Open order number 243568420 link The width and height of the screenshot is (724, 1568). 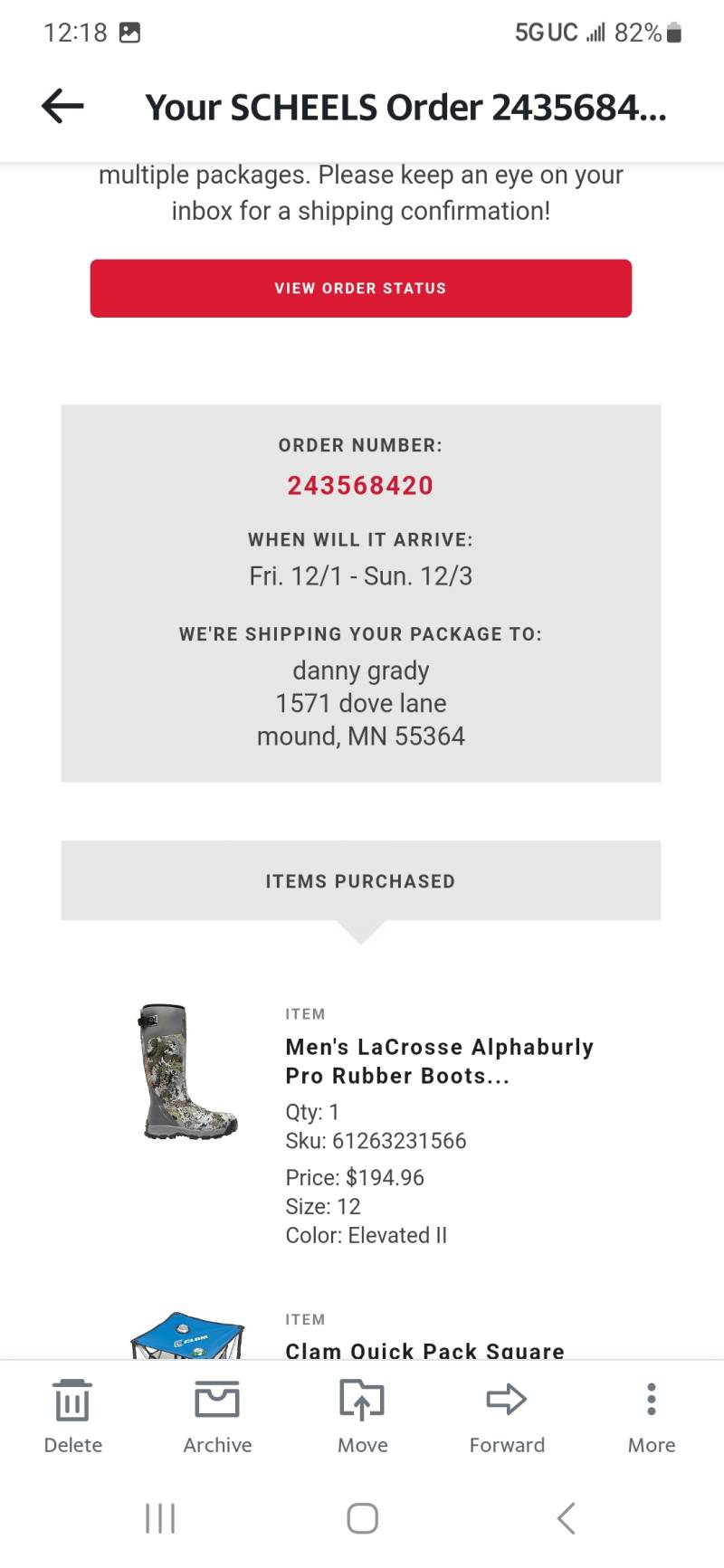tap(360, 486)
